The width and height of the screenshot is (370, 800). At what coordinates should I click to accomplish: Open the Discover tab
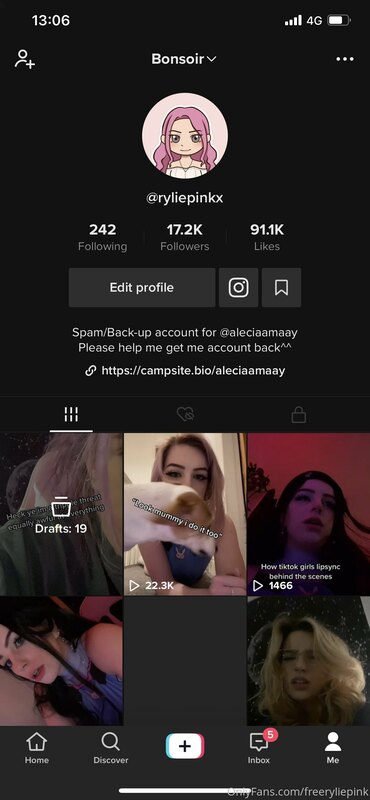click(x=111, y=748)
